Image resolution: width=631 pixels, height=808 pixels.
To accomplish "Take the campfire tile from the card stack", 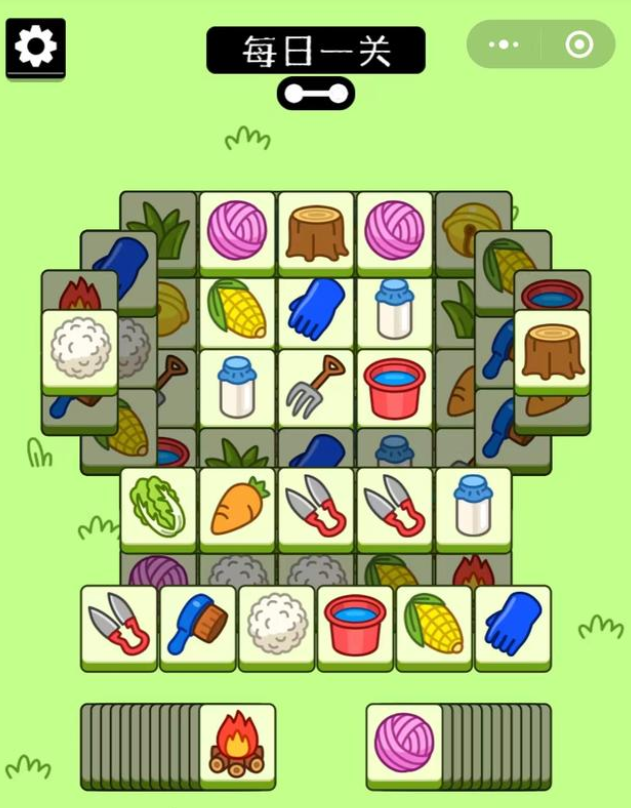I will 237,745.
